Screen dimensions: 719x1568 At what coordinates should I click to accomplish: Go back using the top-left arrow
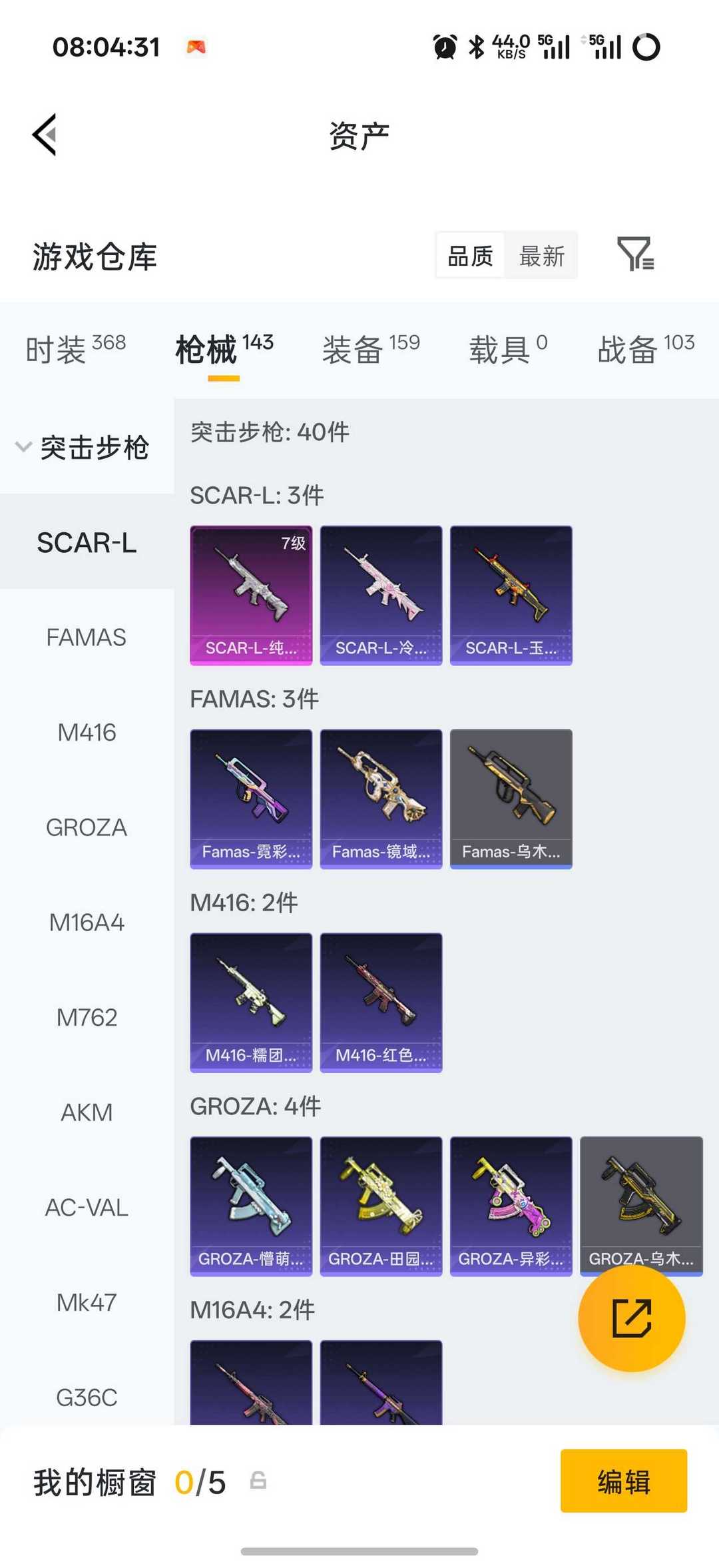[x=45, y=135]
